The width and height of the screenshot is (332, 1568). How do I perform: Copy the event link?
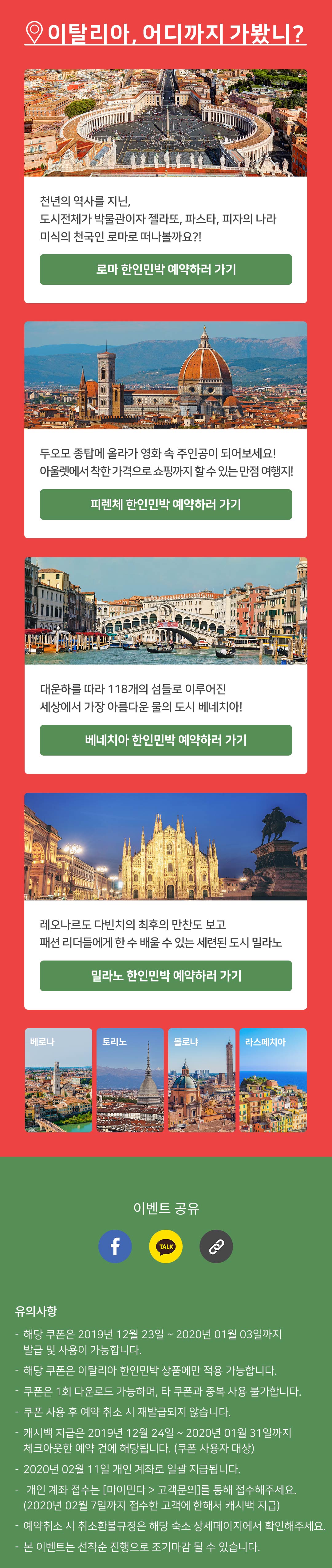216,1247
